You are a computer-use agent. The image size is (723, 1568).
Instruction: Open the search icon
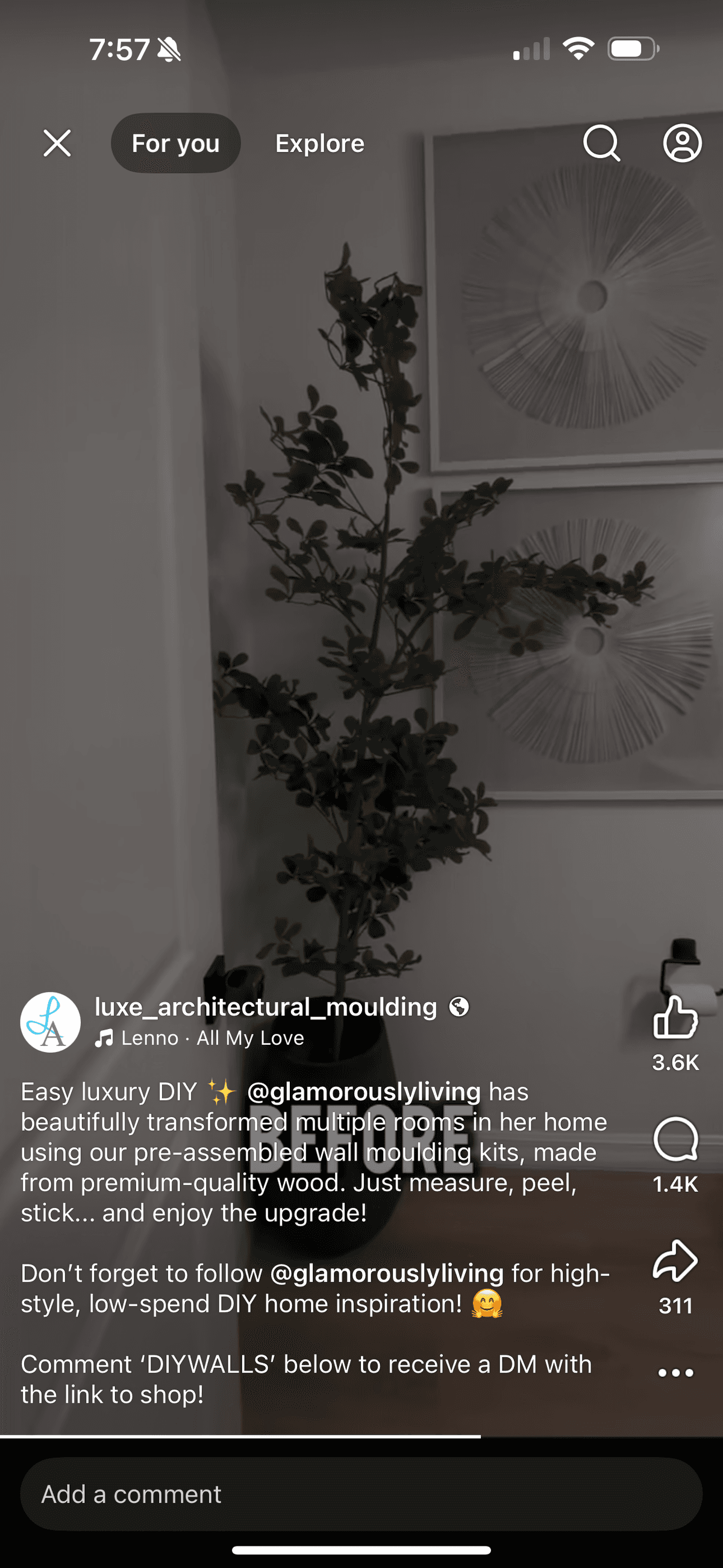[601, 143]
